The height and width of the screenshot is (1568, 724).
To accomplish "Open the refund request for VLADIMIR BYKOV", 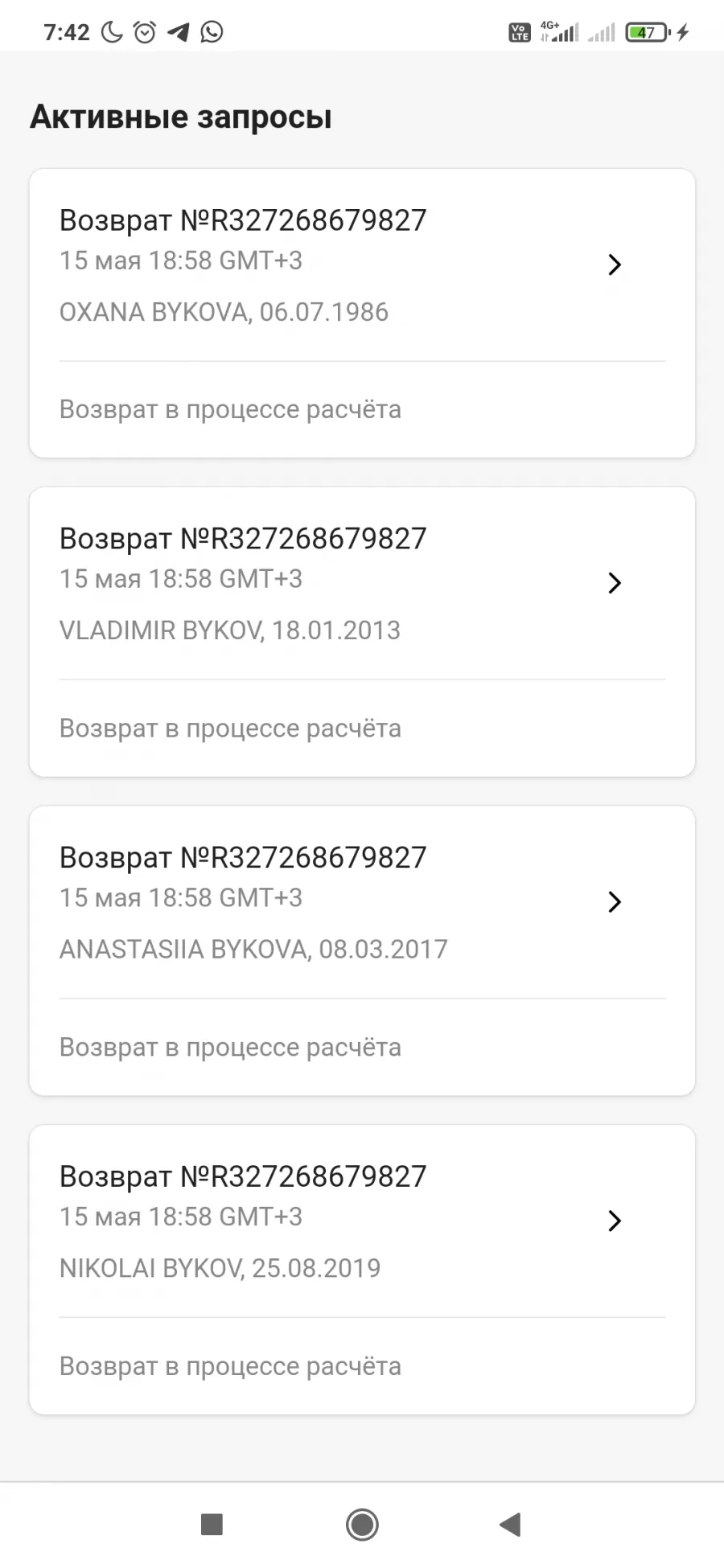I will click(362, 631).
